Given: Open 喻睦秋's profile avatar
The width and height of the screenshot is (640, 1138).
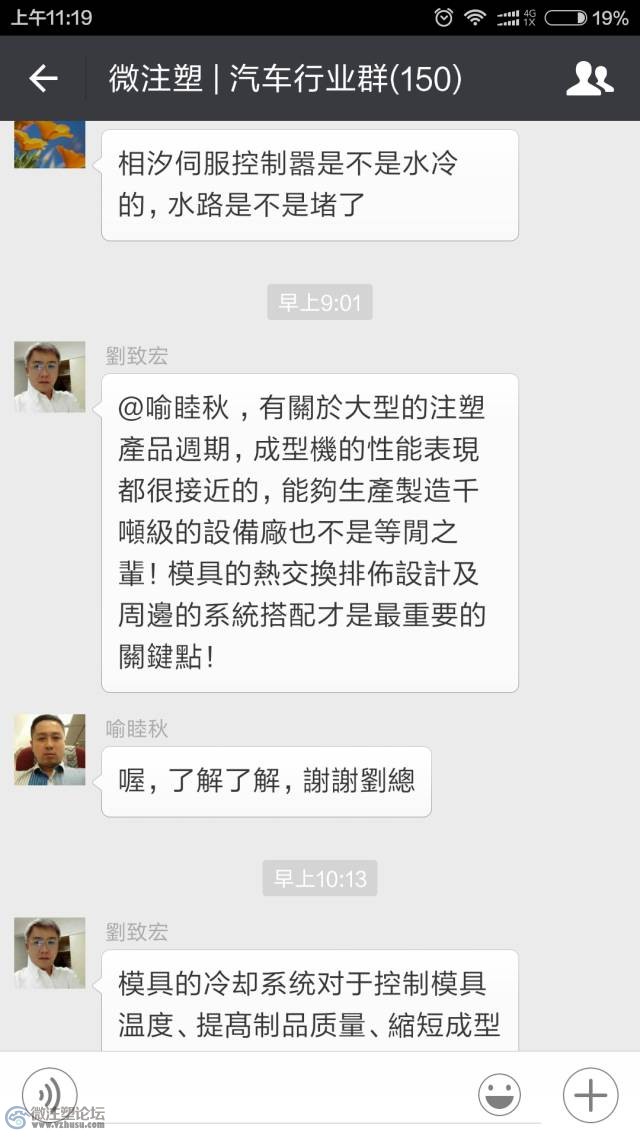Looking at the screenshot, I should 49,749.
